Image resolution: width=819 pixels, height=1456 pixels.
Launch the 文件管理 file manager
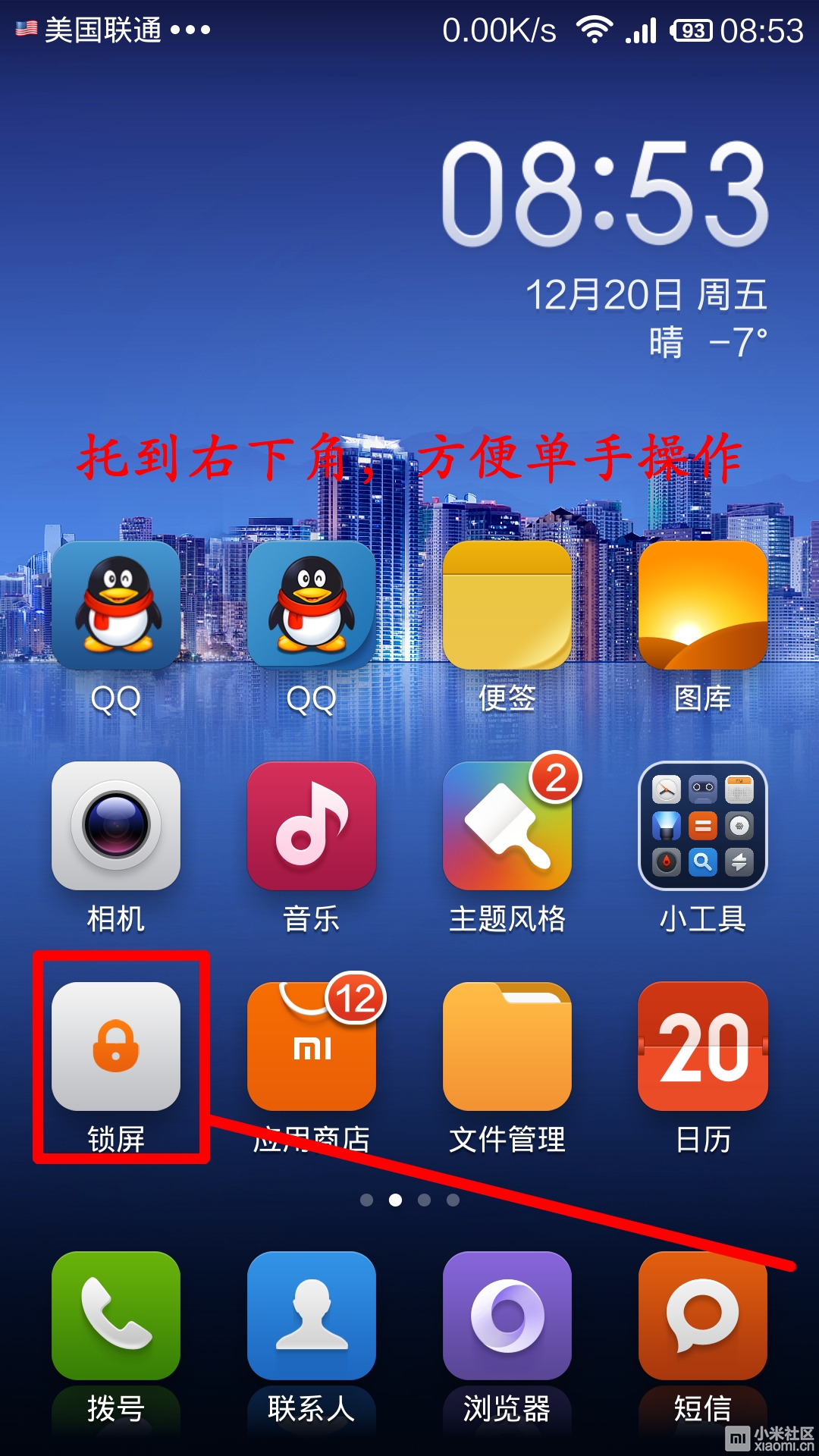click(x=508, y=1046)
